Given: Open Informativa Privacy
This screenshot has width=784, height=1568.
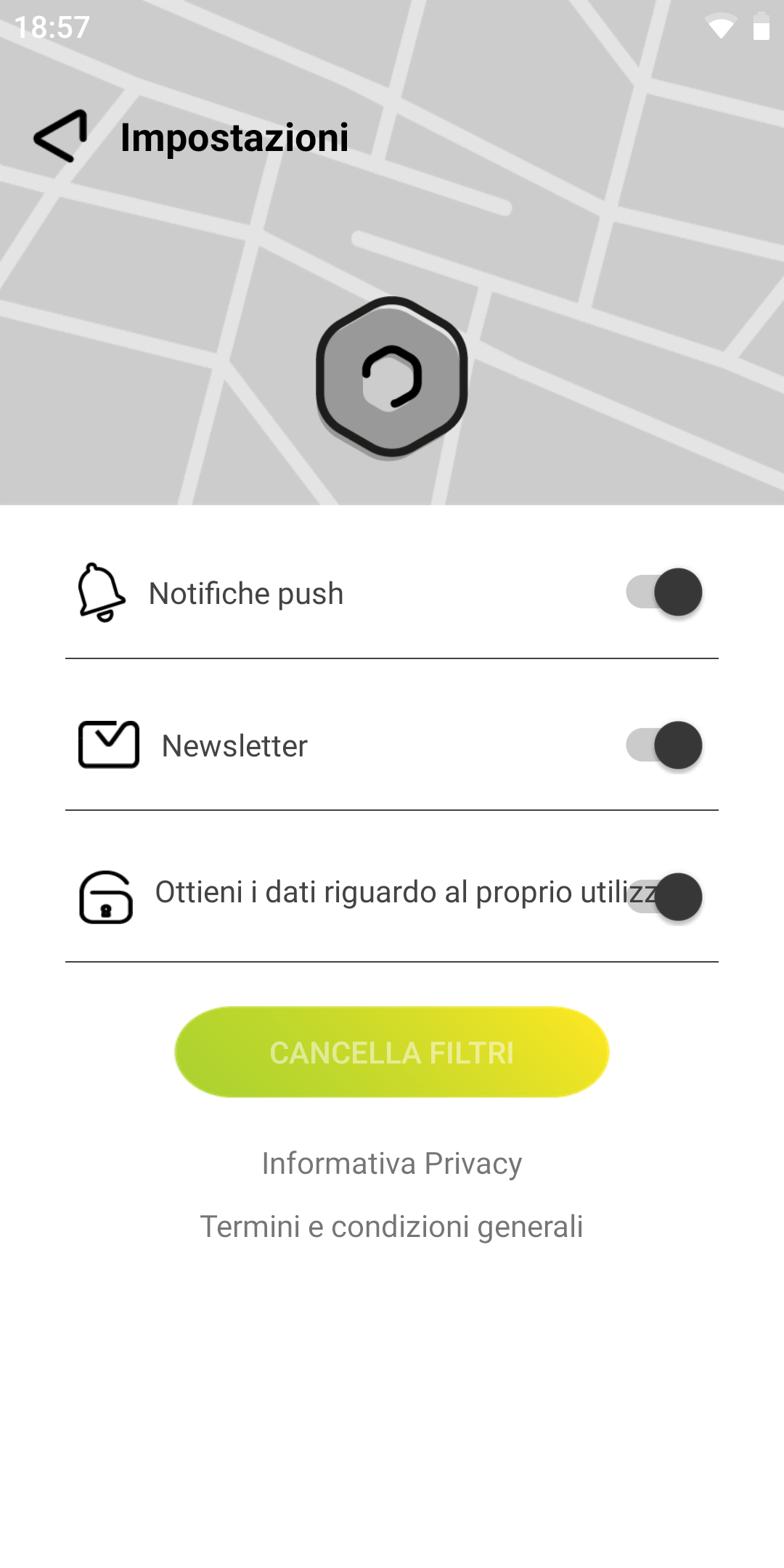Looking at the screenshot, I should tap(392, 1164).
